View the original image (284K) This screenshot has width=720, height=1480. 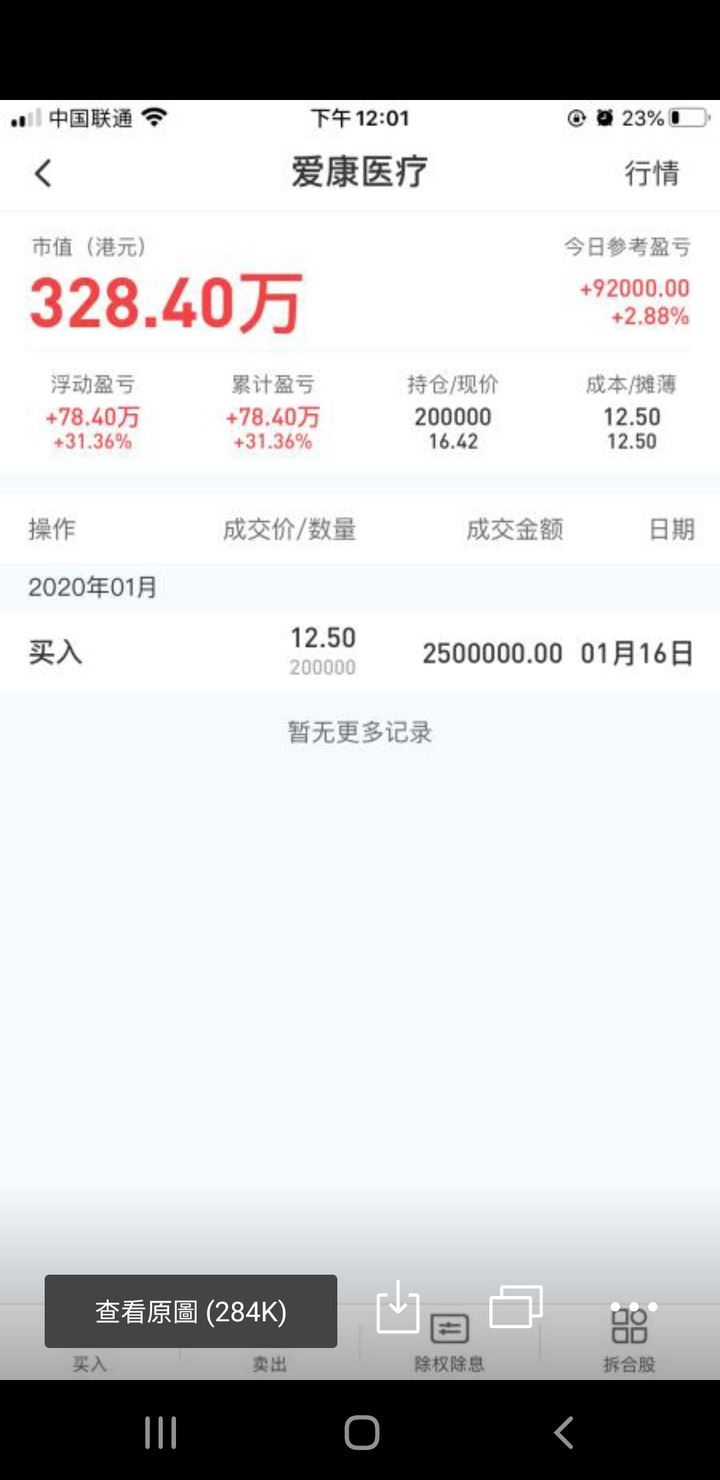pos(191,1311)
